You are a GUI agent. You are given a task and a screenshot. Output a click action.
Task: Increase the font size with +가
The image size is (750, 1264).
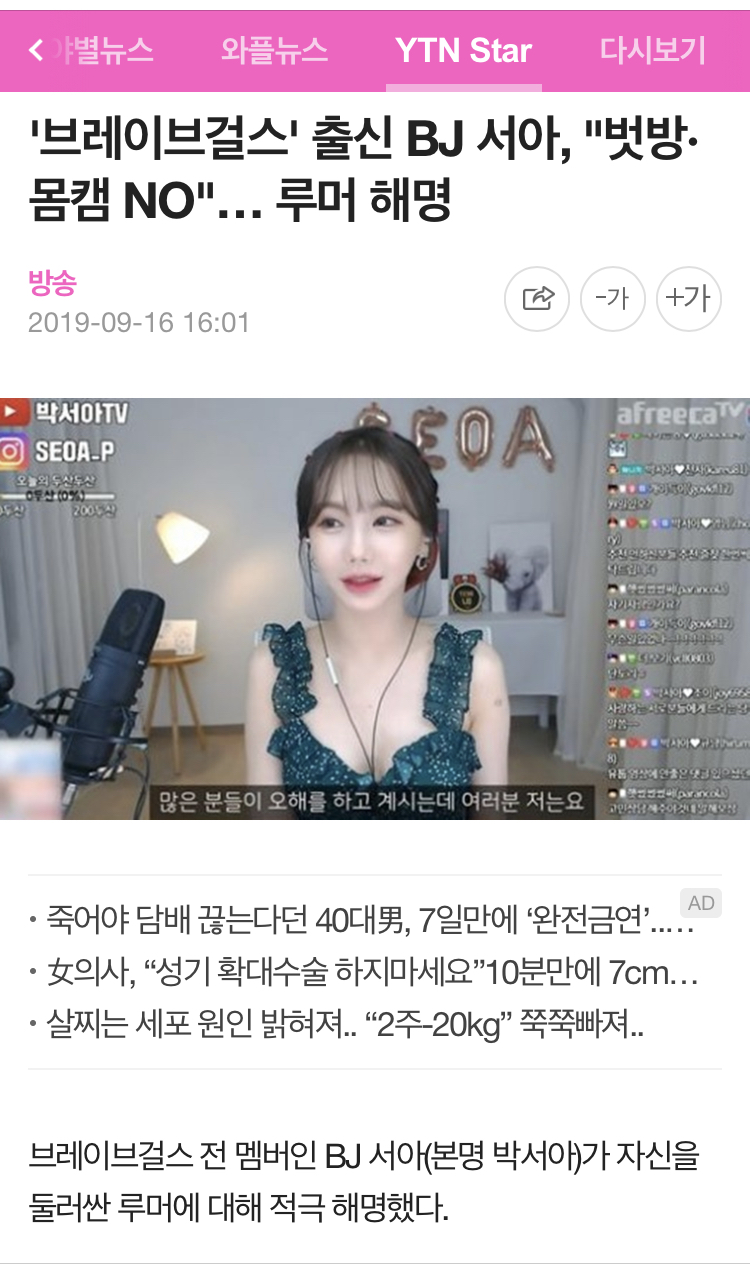click(689, 298)
